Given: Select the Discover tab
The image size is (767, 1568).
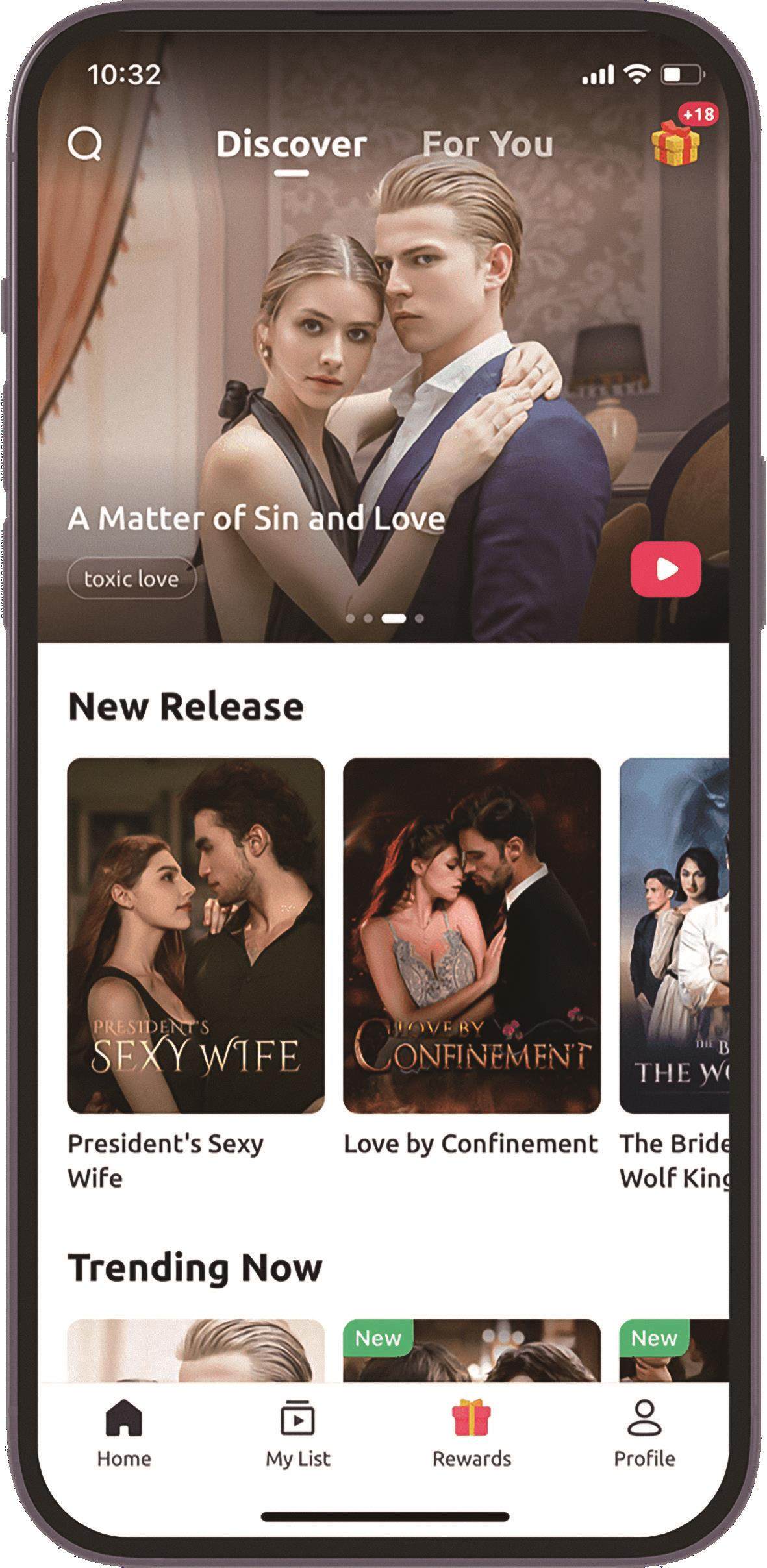Looking at the screenshot, I should pyautogui.click(x=291, y=144).
